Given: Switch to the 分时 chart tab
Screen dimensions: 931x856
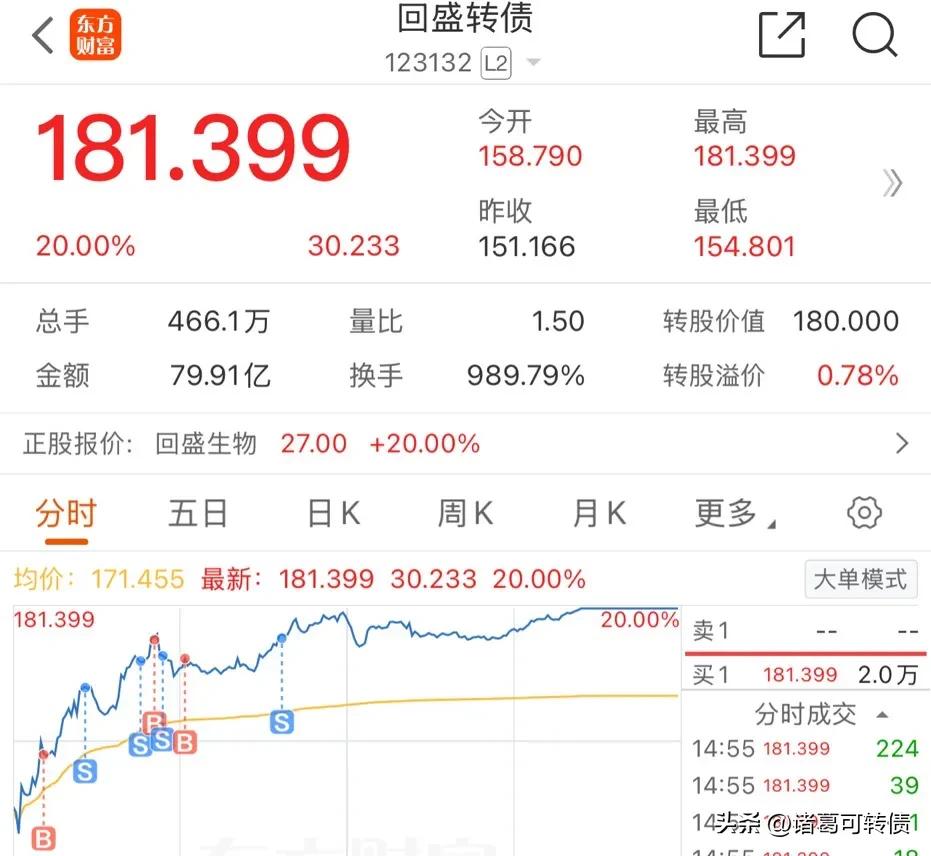Looking at the screenshot, I should pos(66,514).
